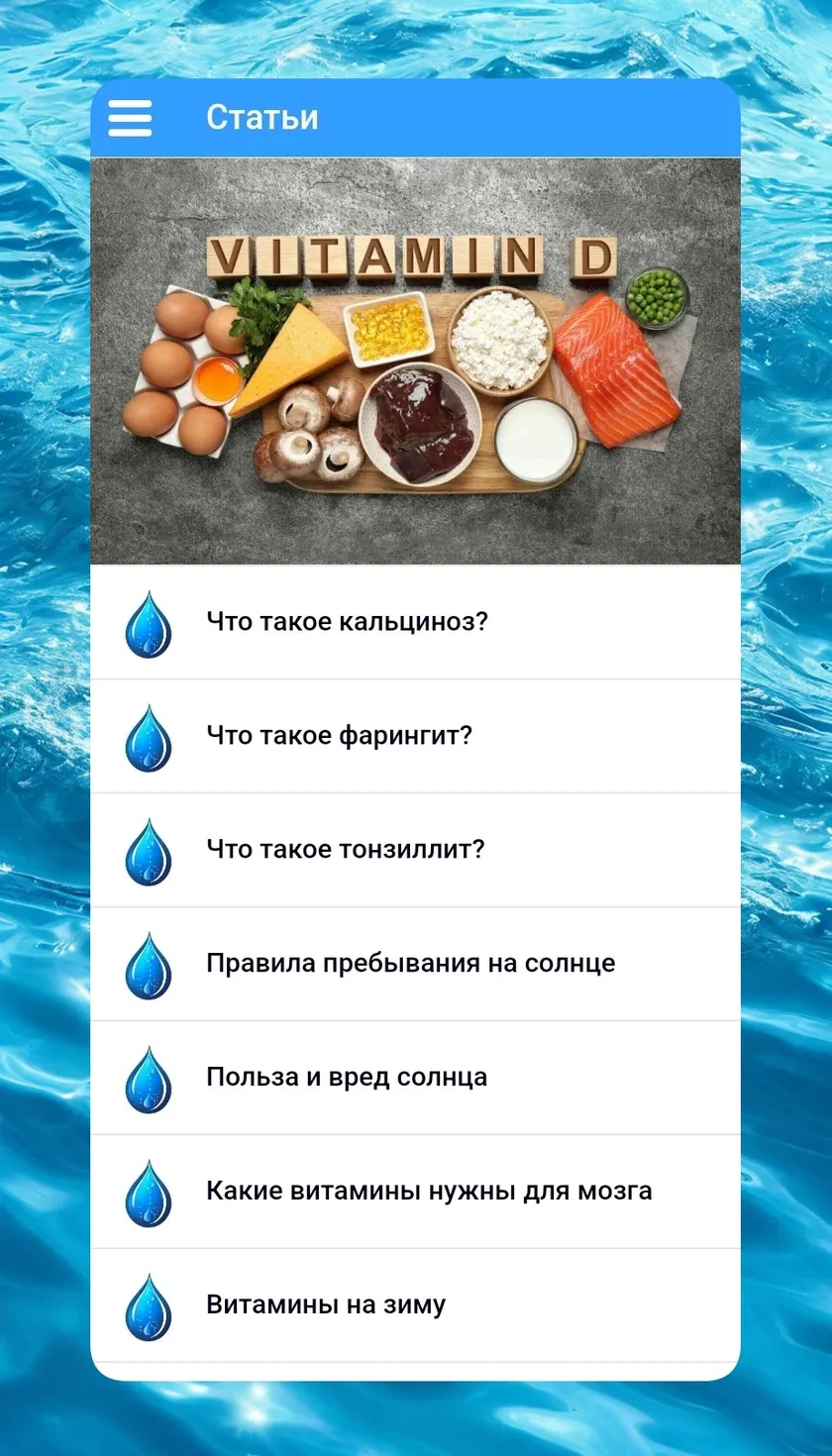Image resolution: width=832 pixels, height=1456 pixels.
Task: Open the article Что такое тонзиллит?
Action: tap(415, 851)
